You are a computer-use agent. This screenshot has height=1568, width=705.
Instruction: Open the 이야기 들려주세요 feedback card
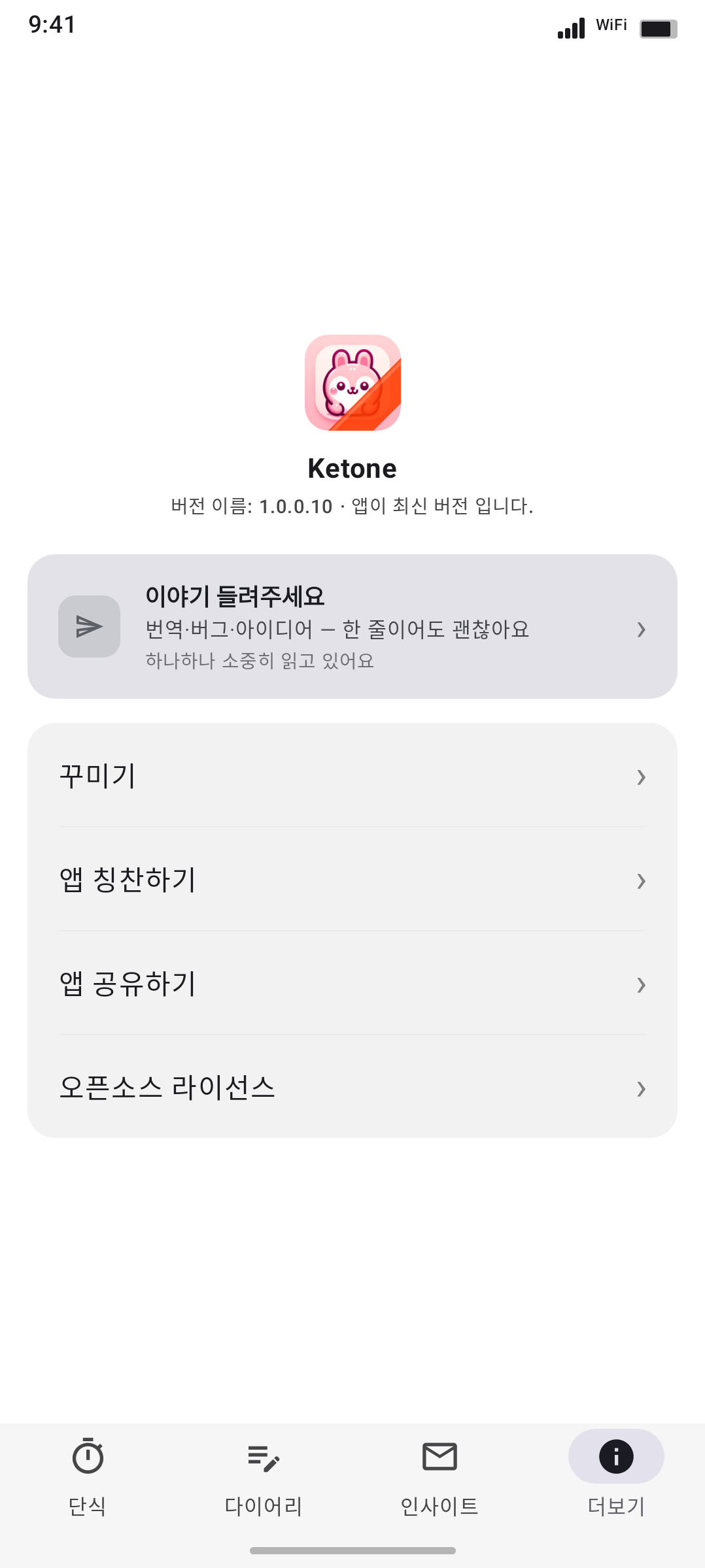pos(352,626)
